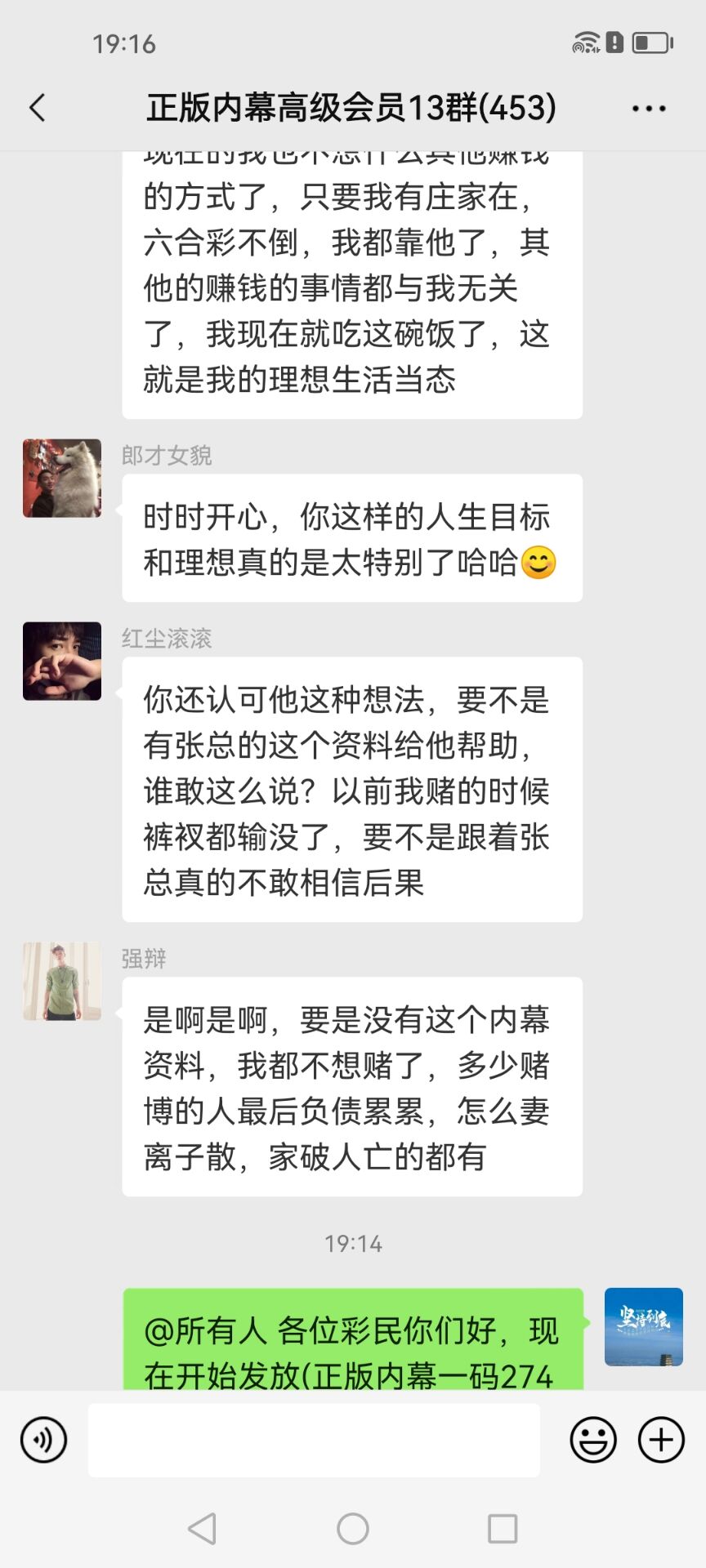The height and width of the screenshot is (1568, 706).
Task: Go back from the group chat
Action: [x=38, y=108]
